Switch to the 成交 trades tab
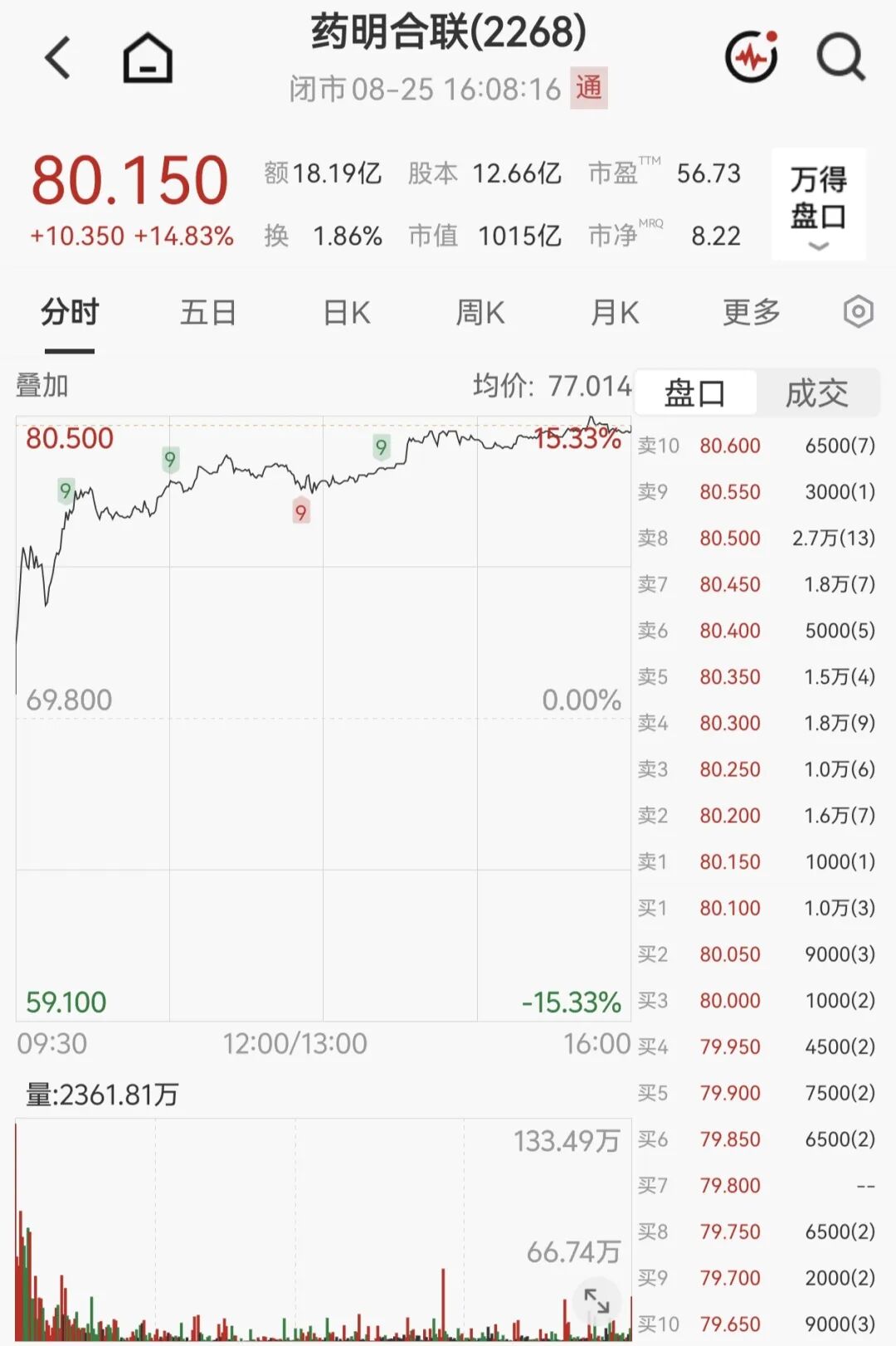This screenshot has width=896, height=1346. (x=817, y=393)
